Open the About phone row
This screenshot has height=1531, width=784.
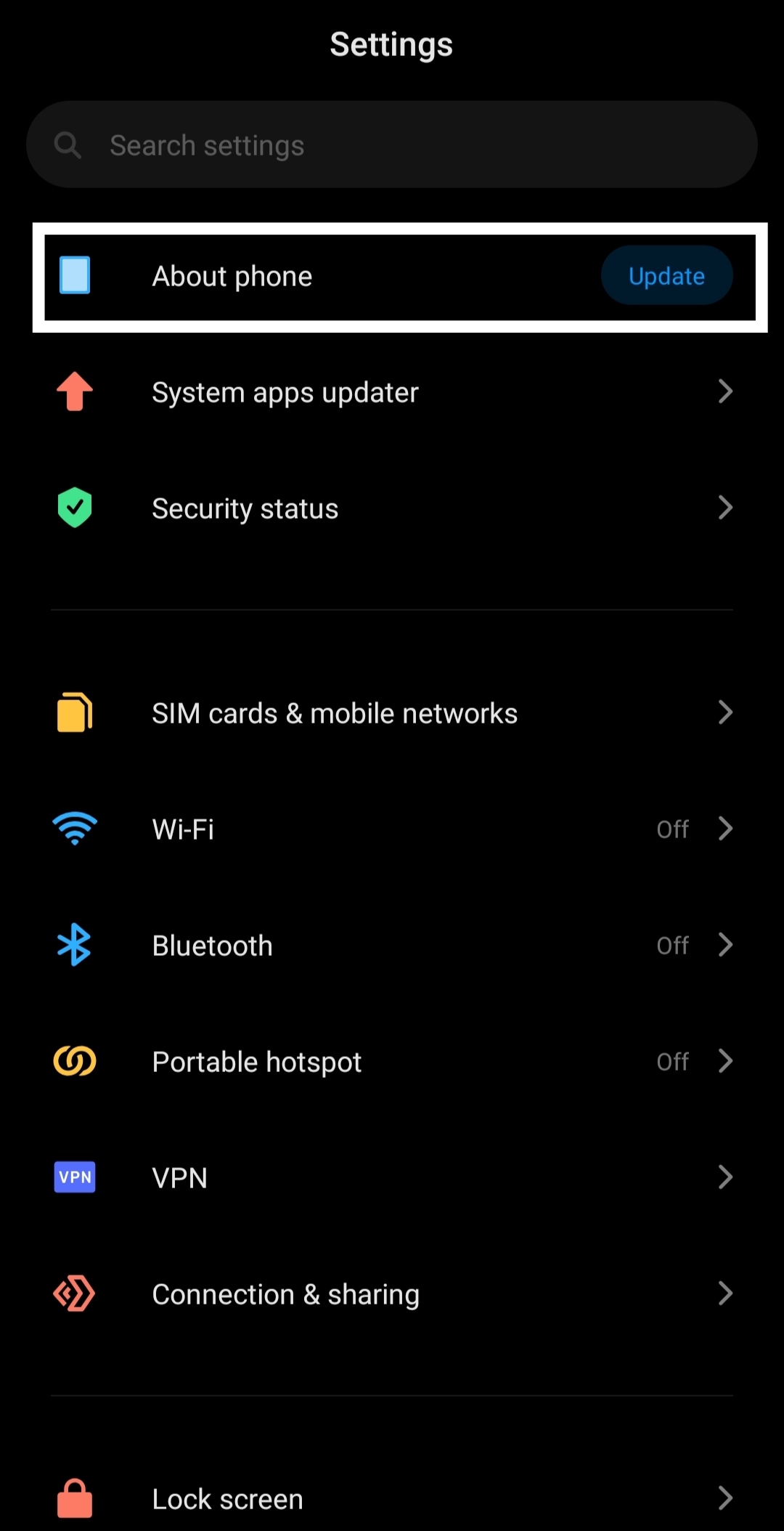click(x=290, y=277)
